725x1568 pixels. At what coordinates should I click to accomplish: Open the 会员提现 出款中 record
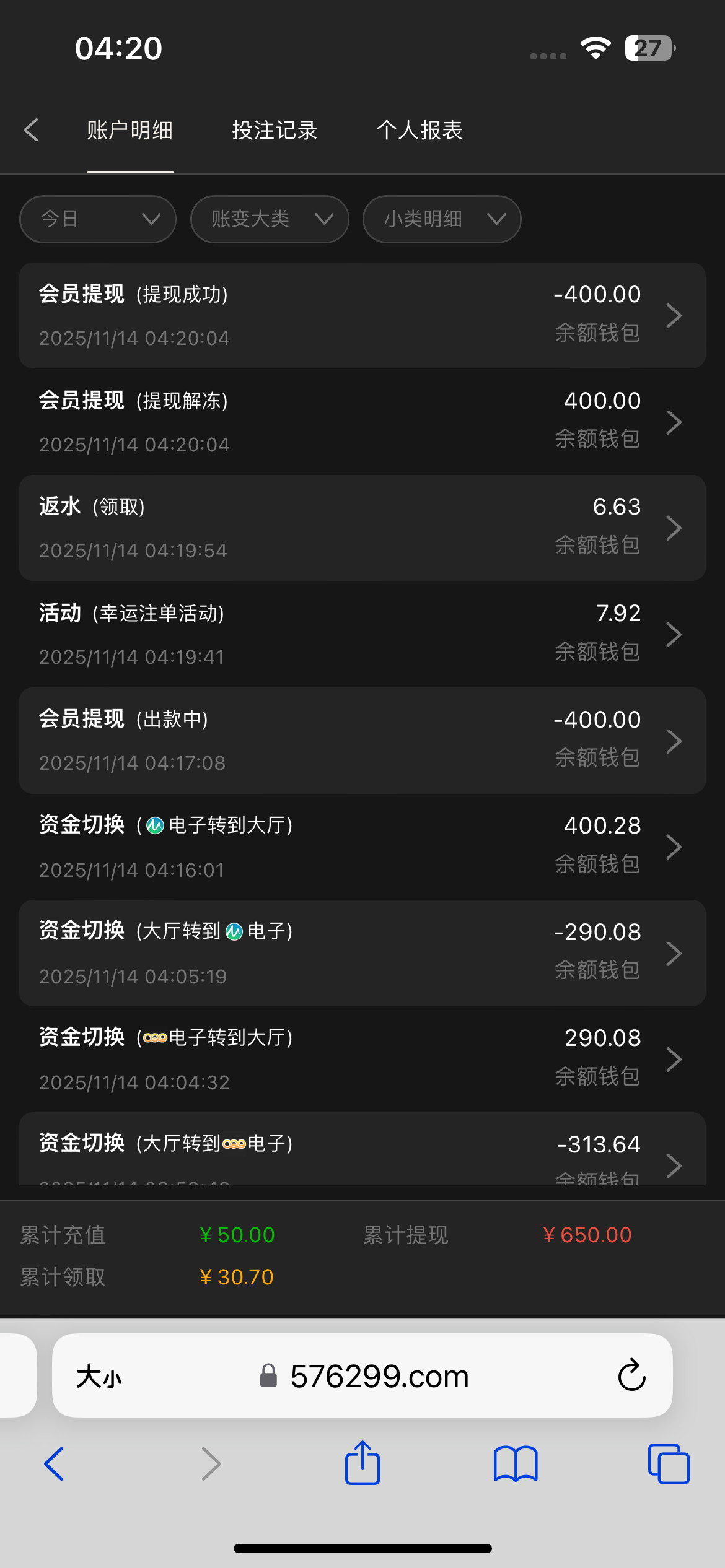pyautogui.click(x=362, y=741)
